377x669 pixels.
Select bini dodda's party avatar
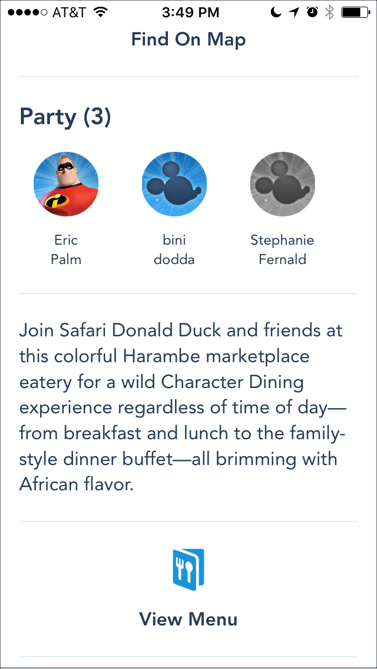[x=174, y=184]
